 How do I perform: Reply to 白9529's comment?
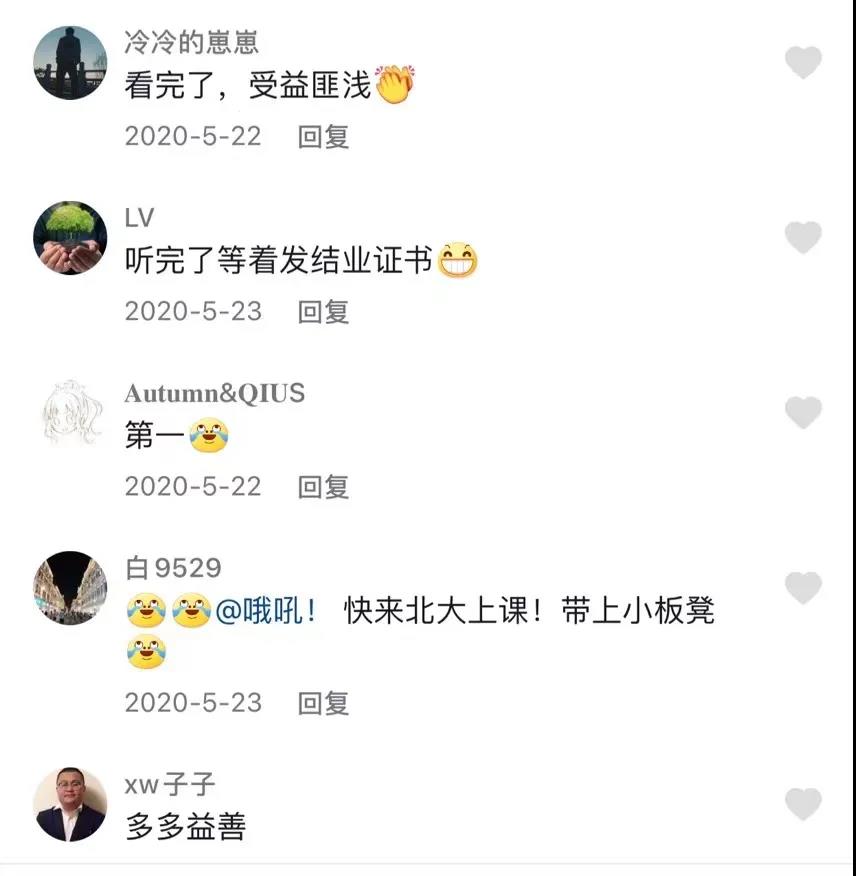point(323,702)
